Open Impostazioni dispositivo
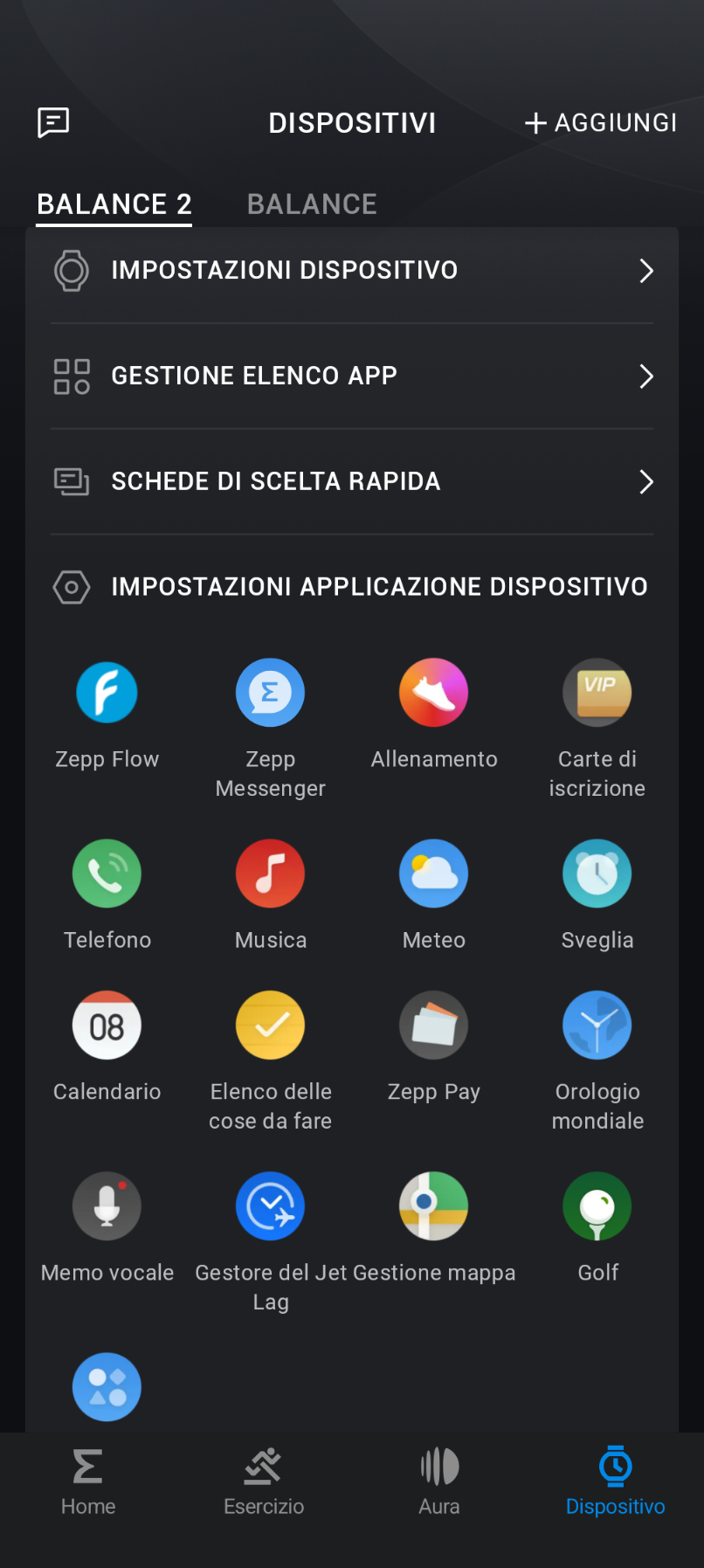Screen dimensions: 704x1568 [x=352, y=271]
